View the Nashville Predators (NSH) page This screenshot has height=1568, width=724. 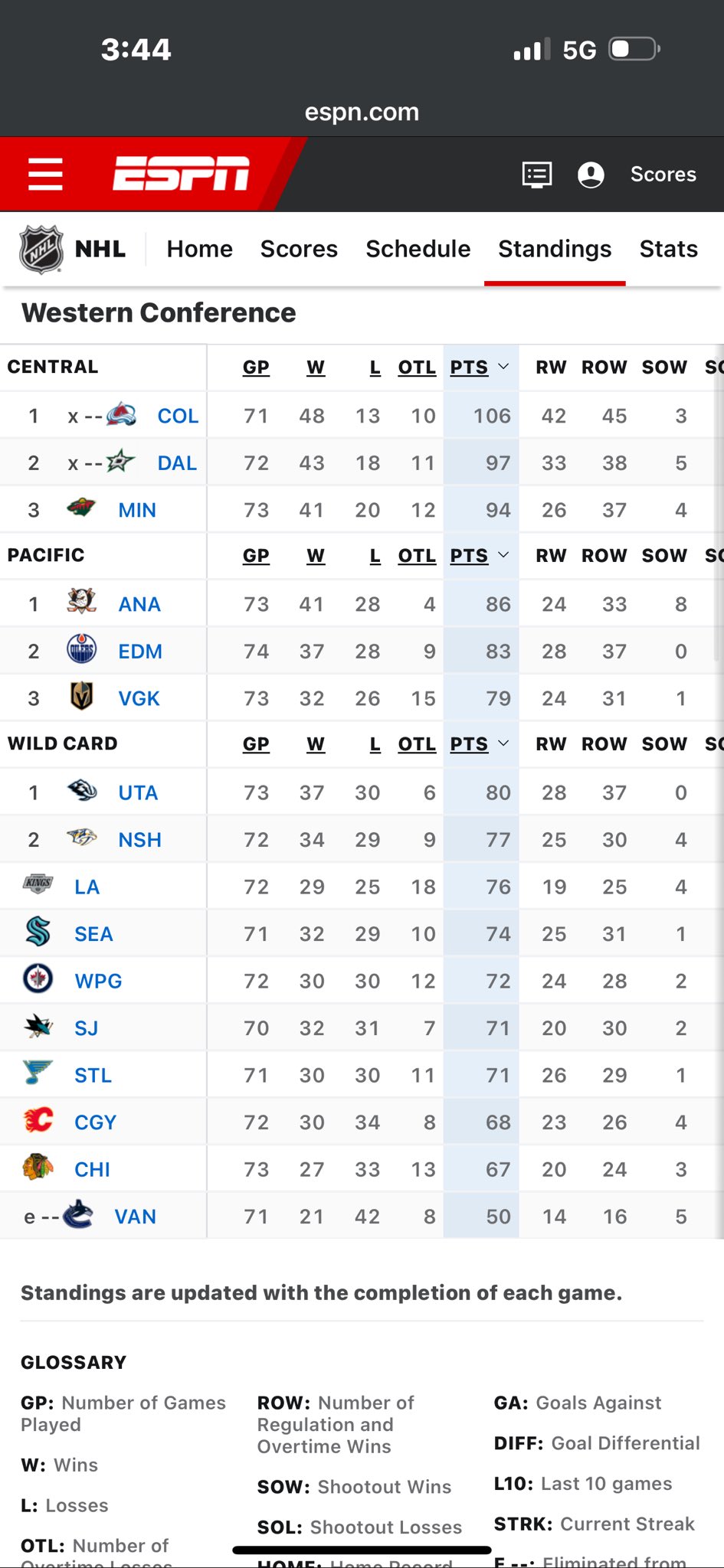pyautogui.click(x=139, y=840)
